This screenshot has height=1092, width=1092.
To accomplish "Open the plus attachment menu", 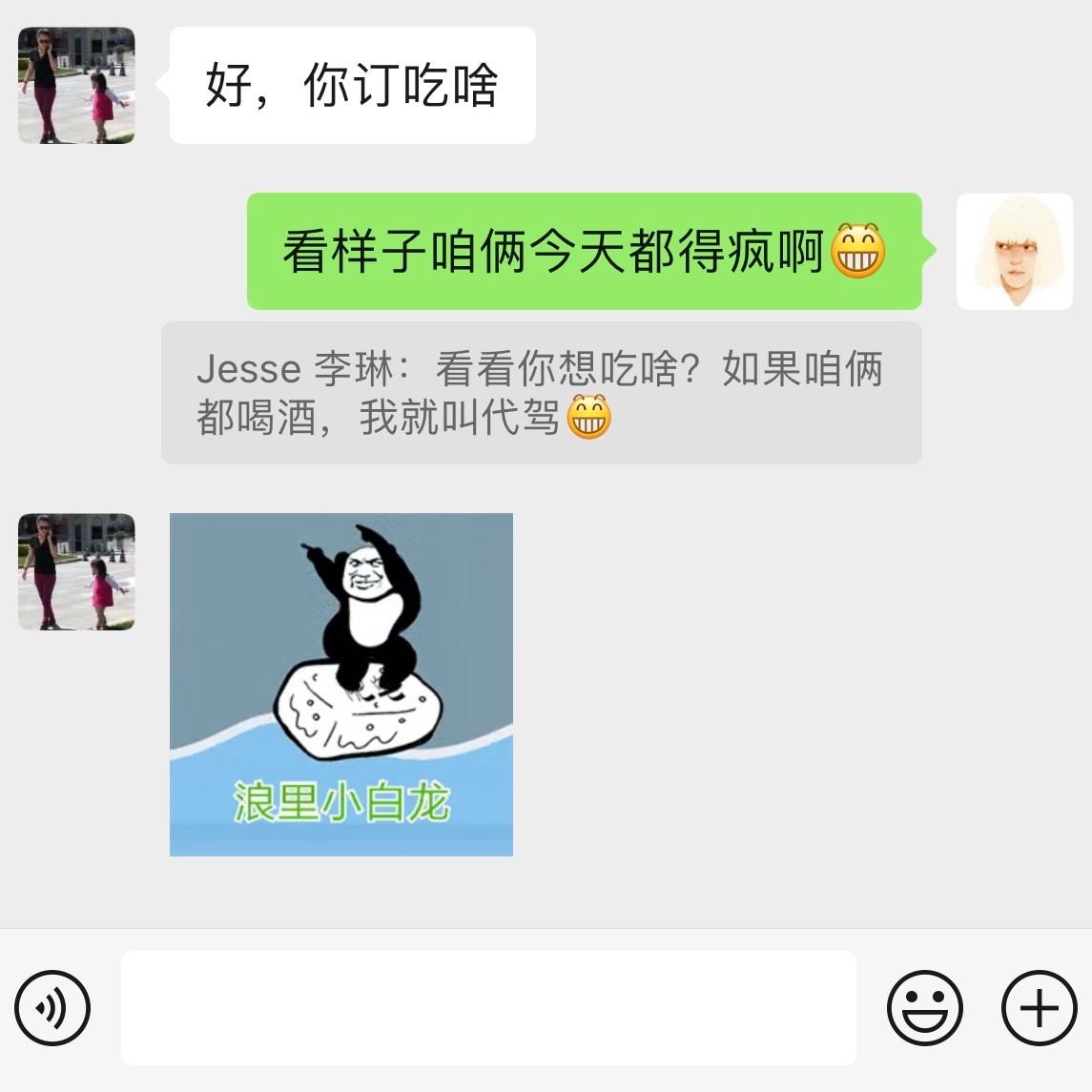I will coord(1039,1008).
